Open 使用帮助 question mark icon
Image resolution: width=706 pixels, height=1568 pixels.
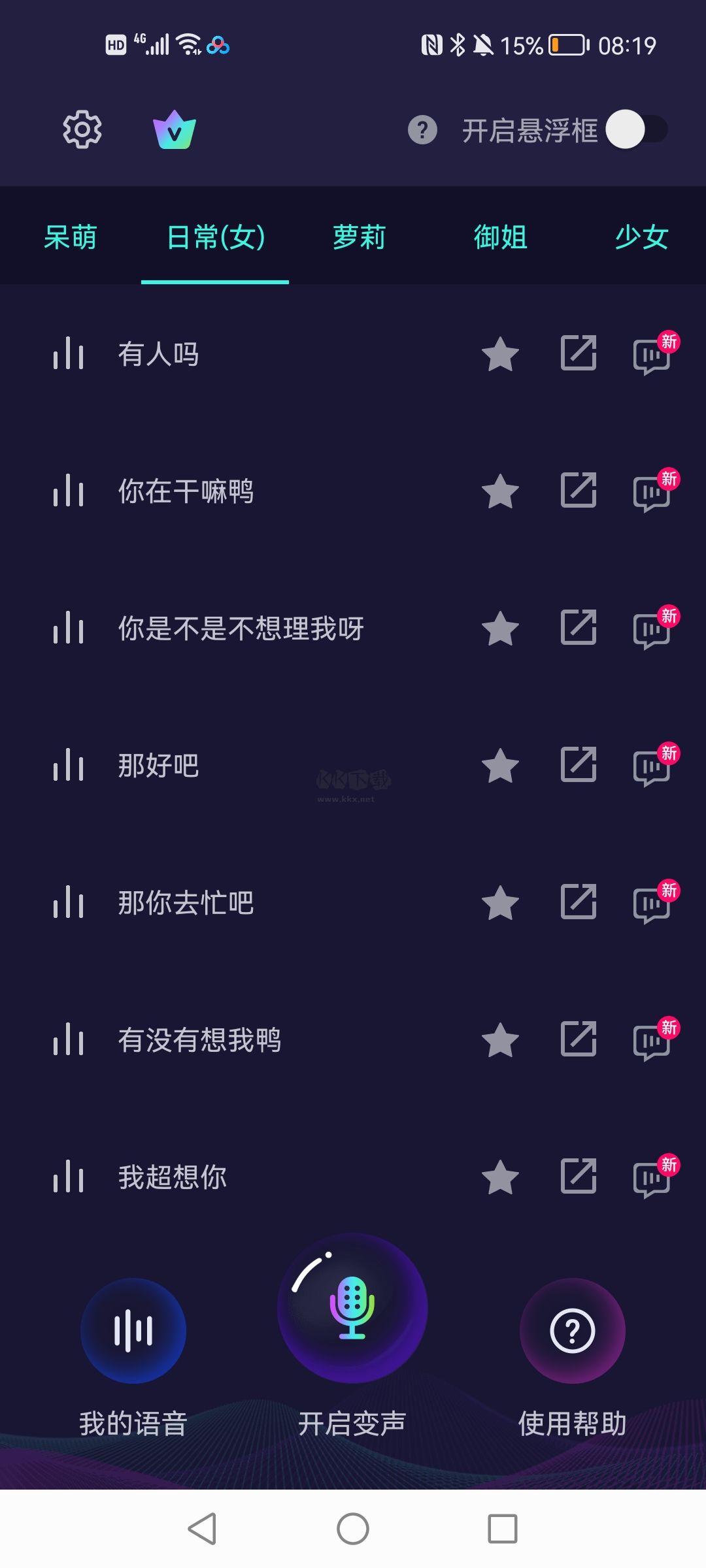(x=573, y=1331)
